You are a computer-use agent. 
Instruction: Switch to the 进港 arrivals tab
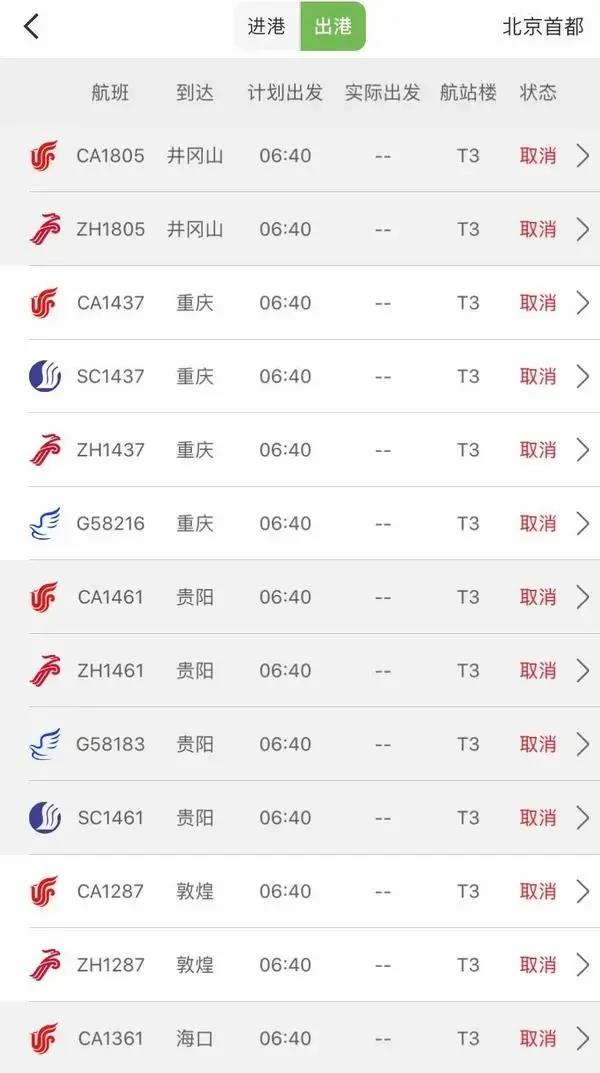pos(267,27)
